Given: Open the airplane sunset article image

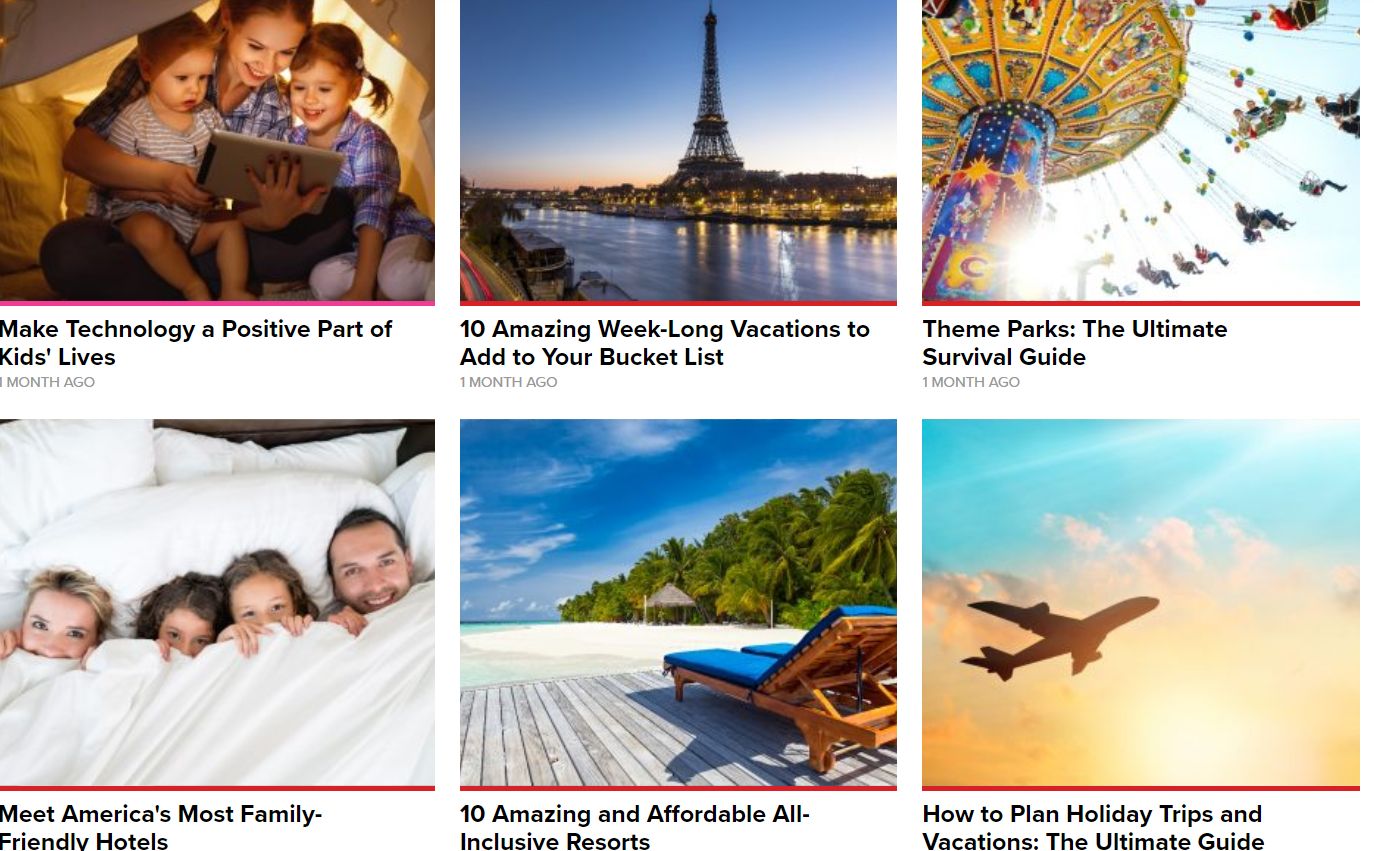Looking at the screenshot, I should click(x=1140, y=602).
